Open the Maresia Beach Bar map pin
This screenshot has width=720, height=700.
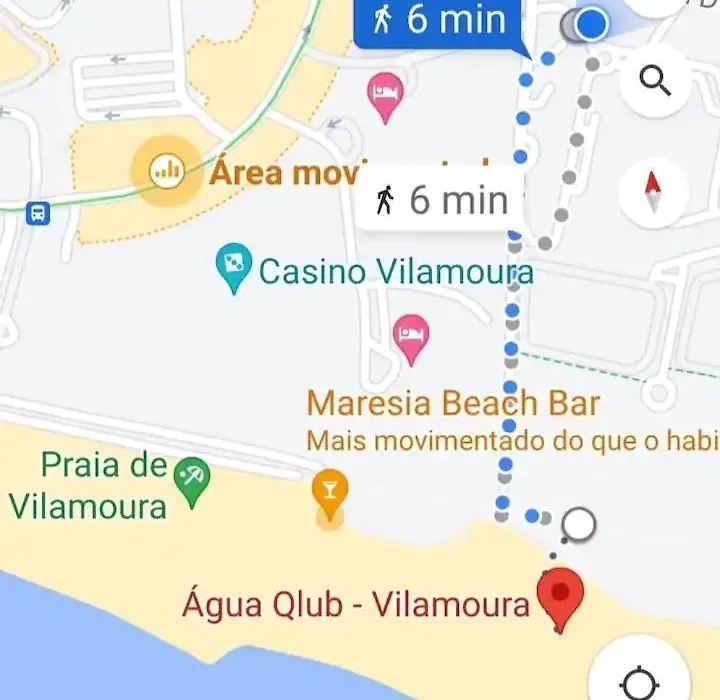pyautogui.click(x=328, y=490)
